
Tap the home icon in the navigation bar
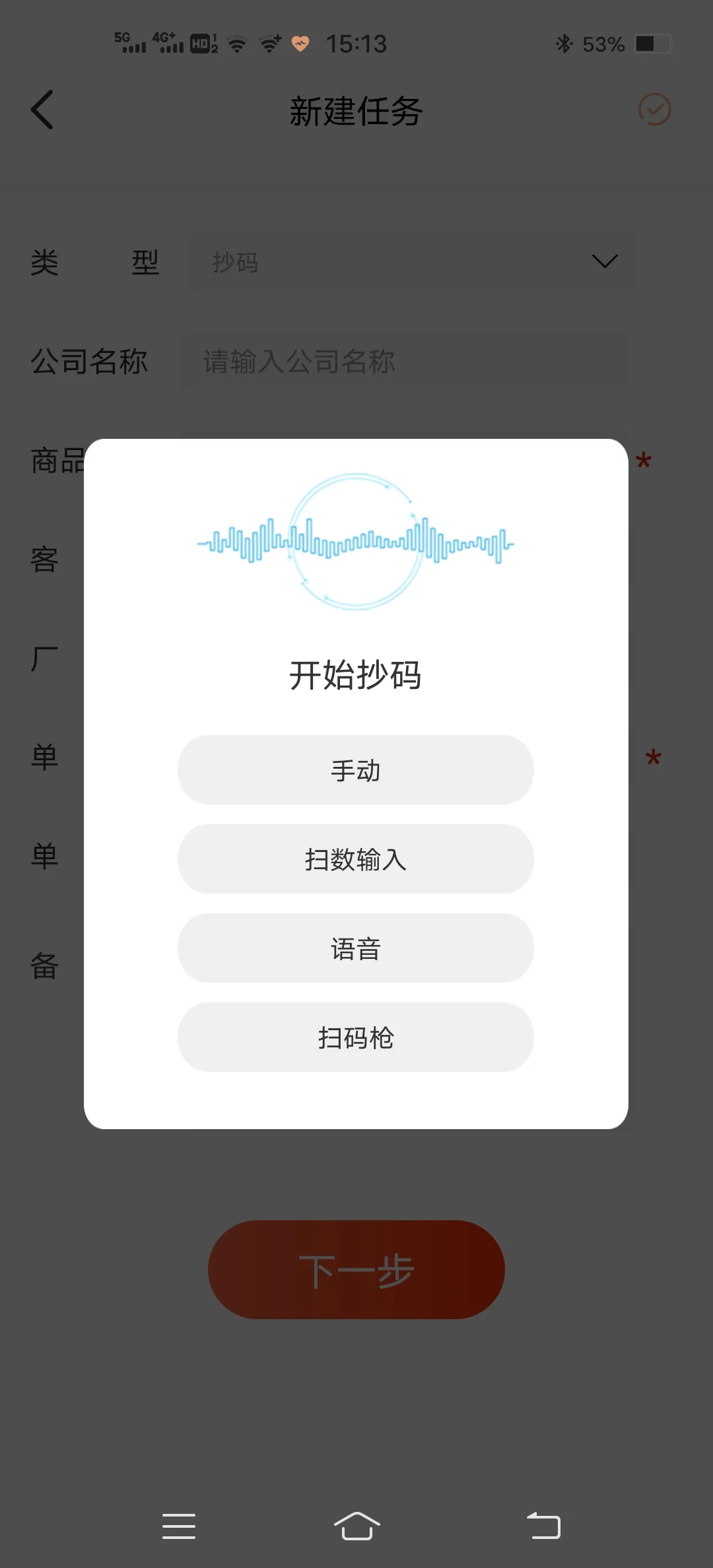tap(356, 1526)
